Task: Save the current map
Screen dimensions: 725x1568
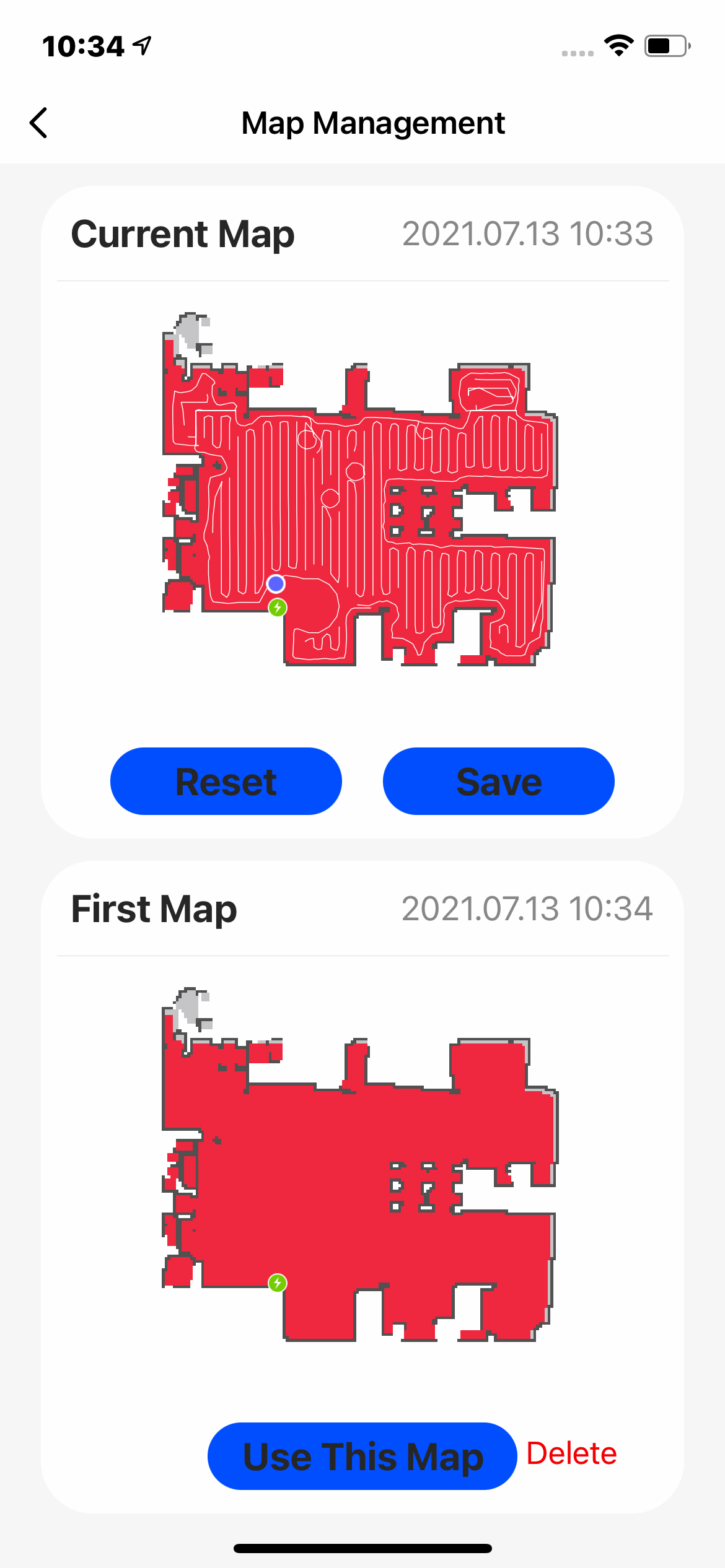Action: 499,782
